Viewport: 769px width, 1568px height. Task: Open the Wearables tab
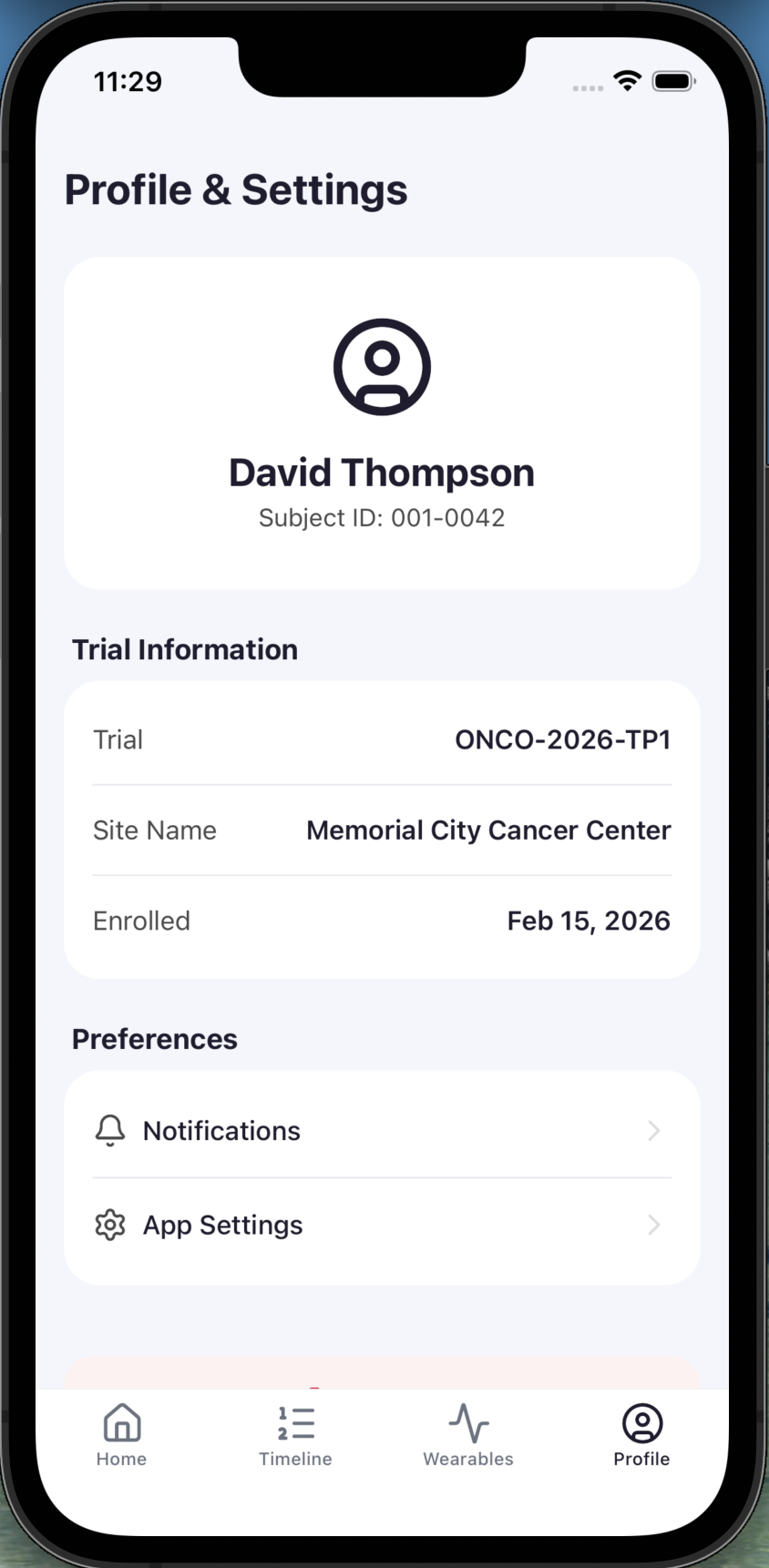click(468, 1435)
